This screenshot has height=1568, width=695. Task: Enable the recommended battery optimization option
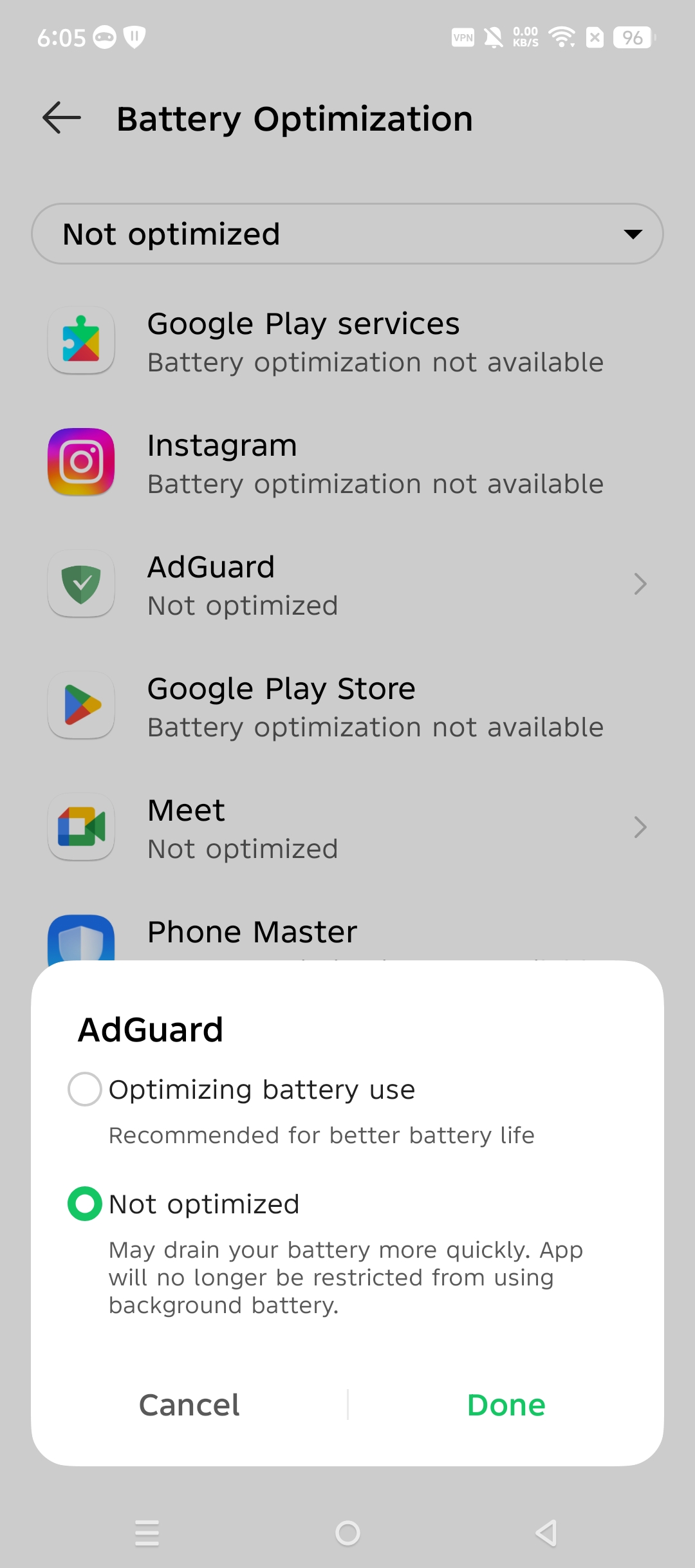pyautogui.click(x=84, y=1089)
